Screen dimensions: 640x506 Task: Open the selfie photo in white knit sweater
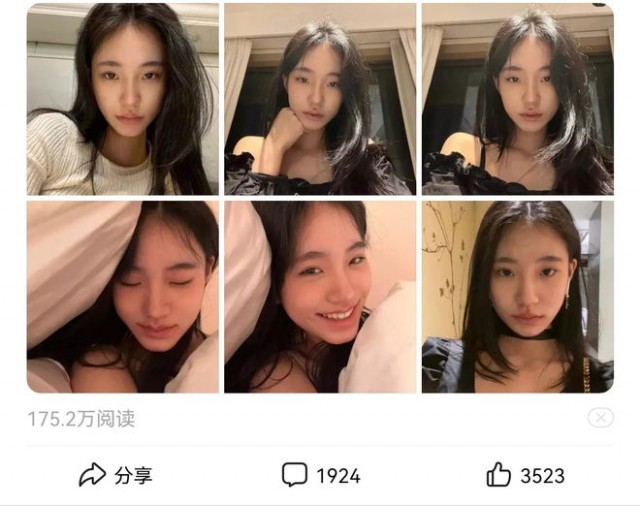click(x=122, y=98)
